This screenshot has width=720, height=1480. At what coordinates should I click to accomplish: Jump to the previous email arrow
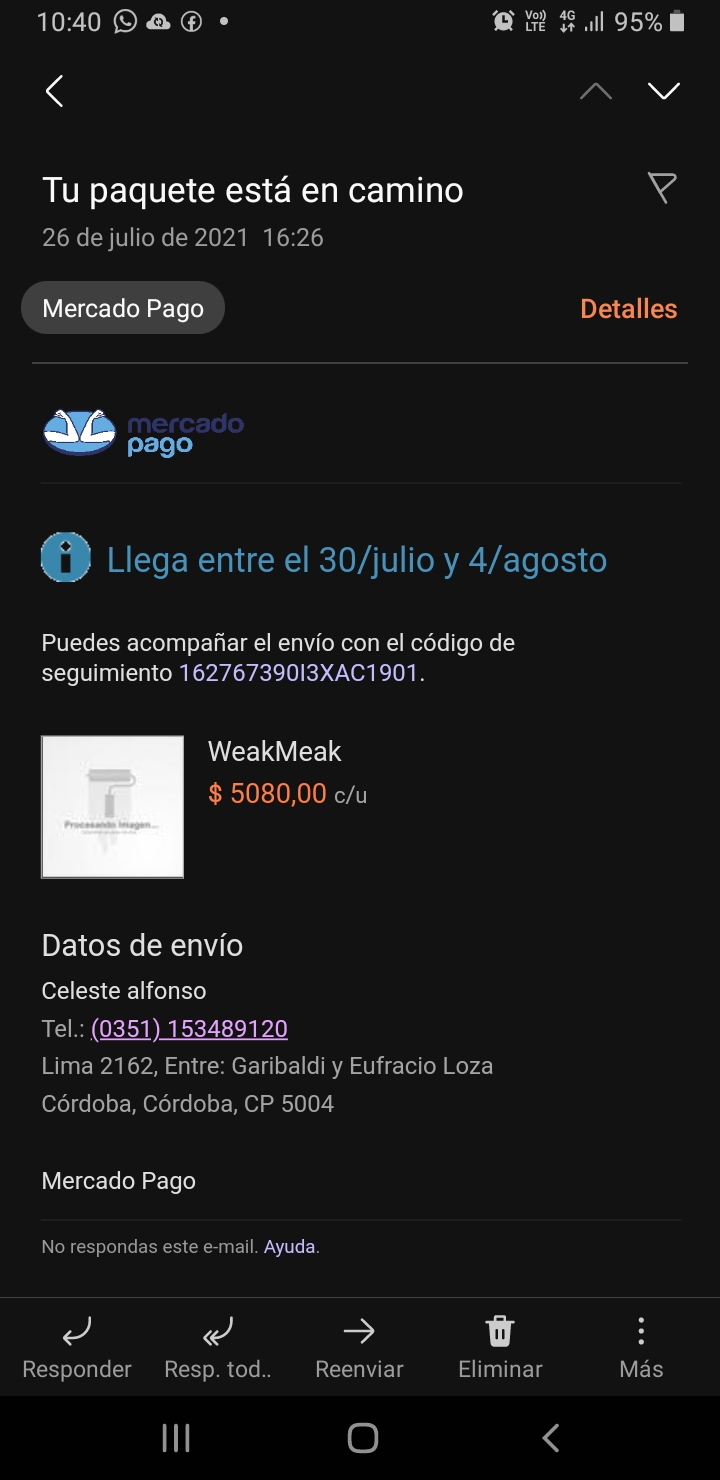coord(595,91)
